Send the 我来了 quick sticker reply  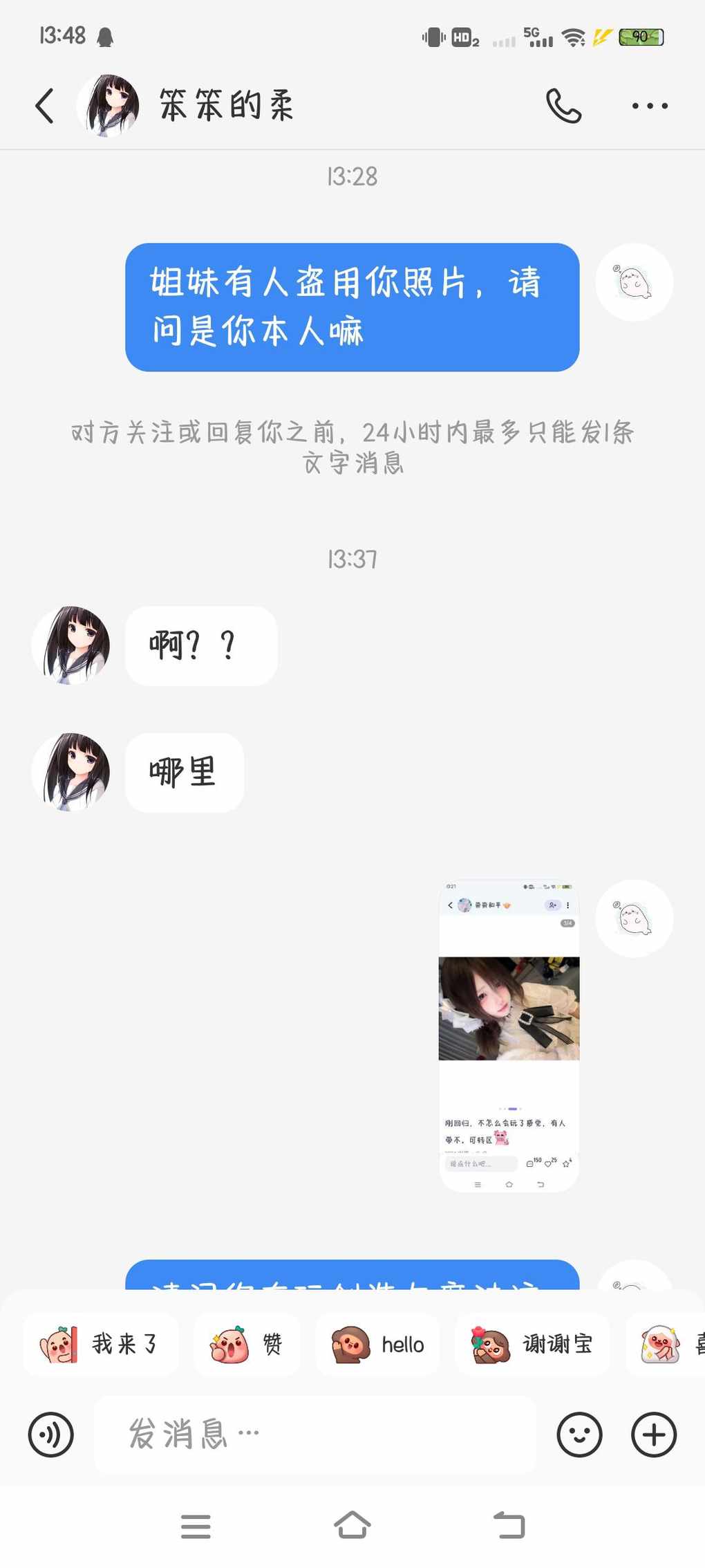pos(101,1344)
